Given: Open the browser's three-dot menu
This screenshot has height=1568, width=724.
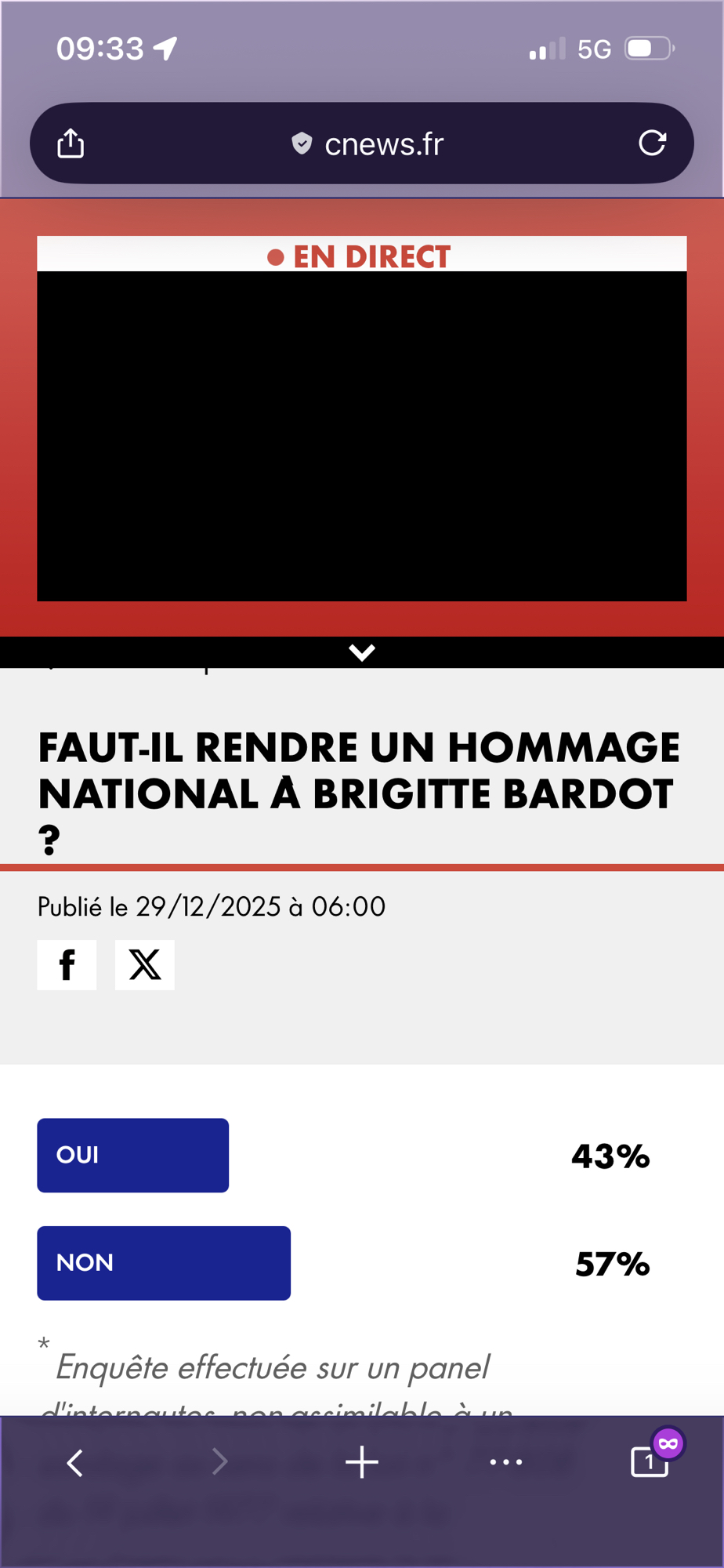Looking at the screenshot, I should [x=506, y=1462].
